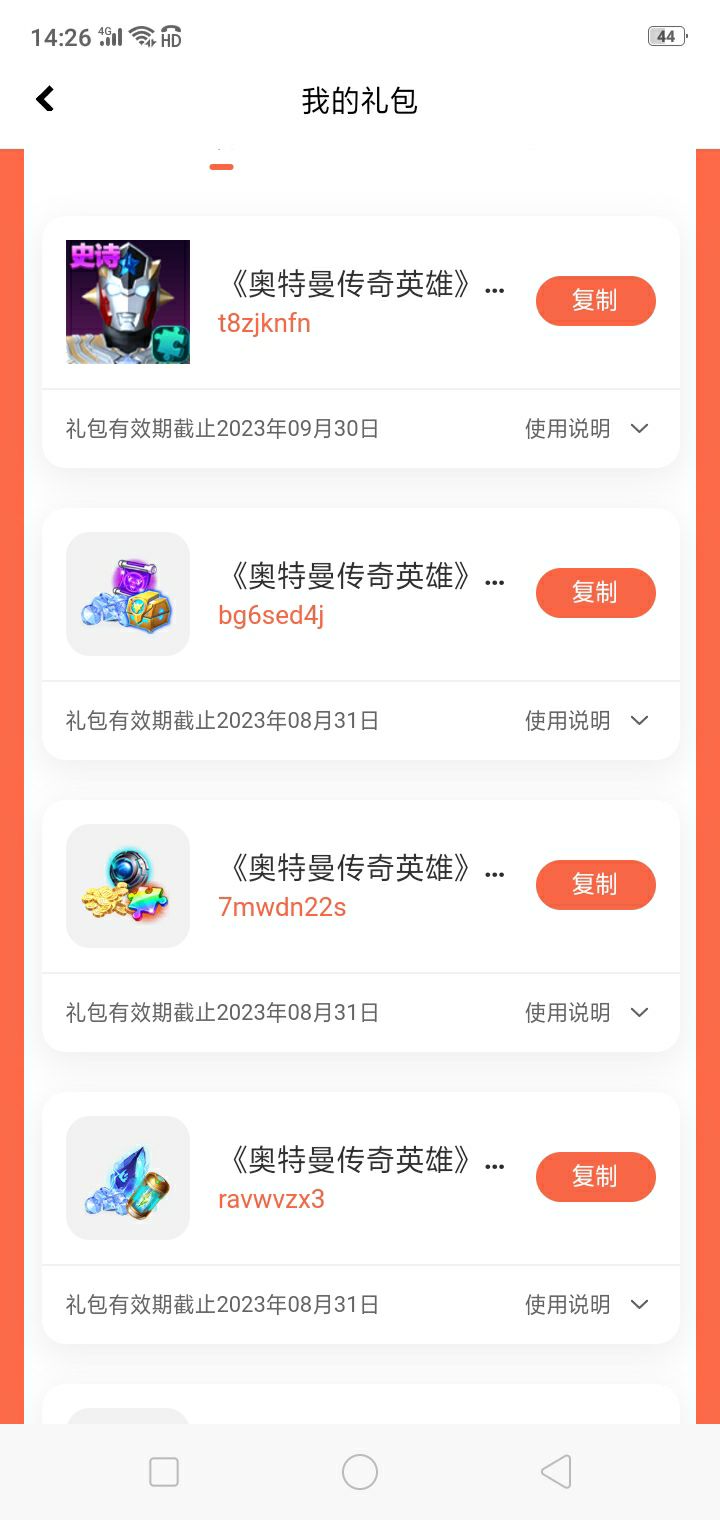Copy the gift code bg6sed4j
The height and width of the screenshot is (1520, 720).
[595, 593]
